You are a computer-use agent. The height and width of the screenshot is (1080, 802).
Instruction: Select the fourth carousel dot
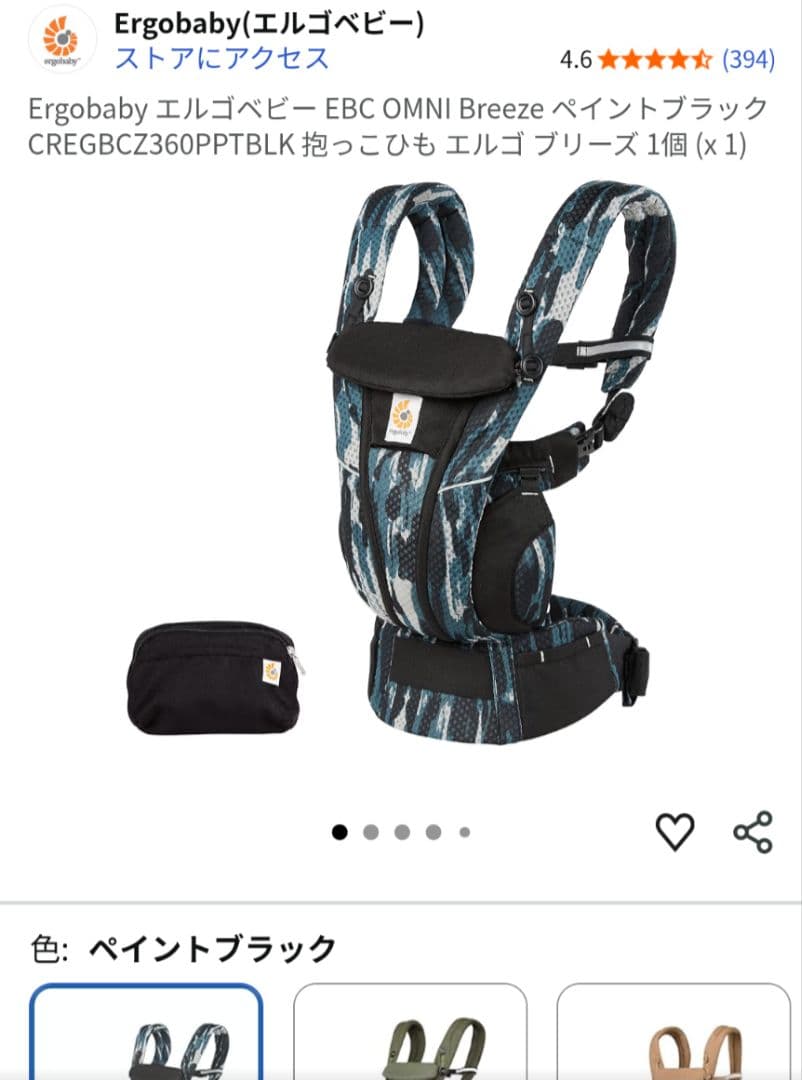coord(433,830)
